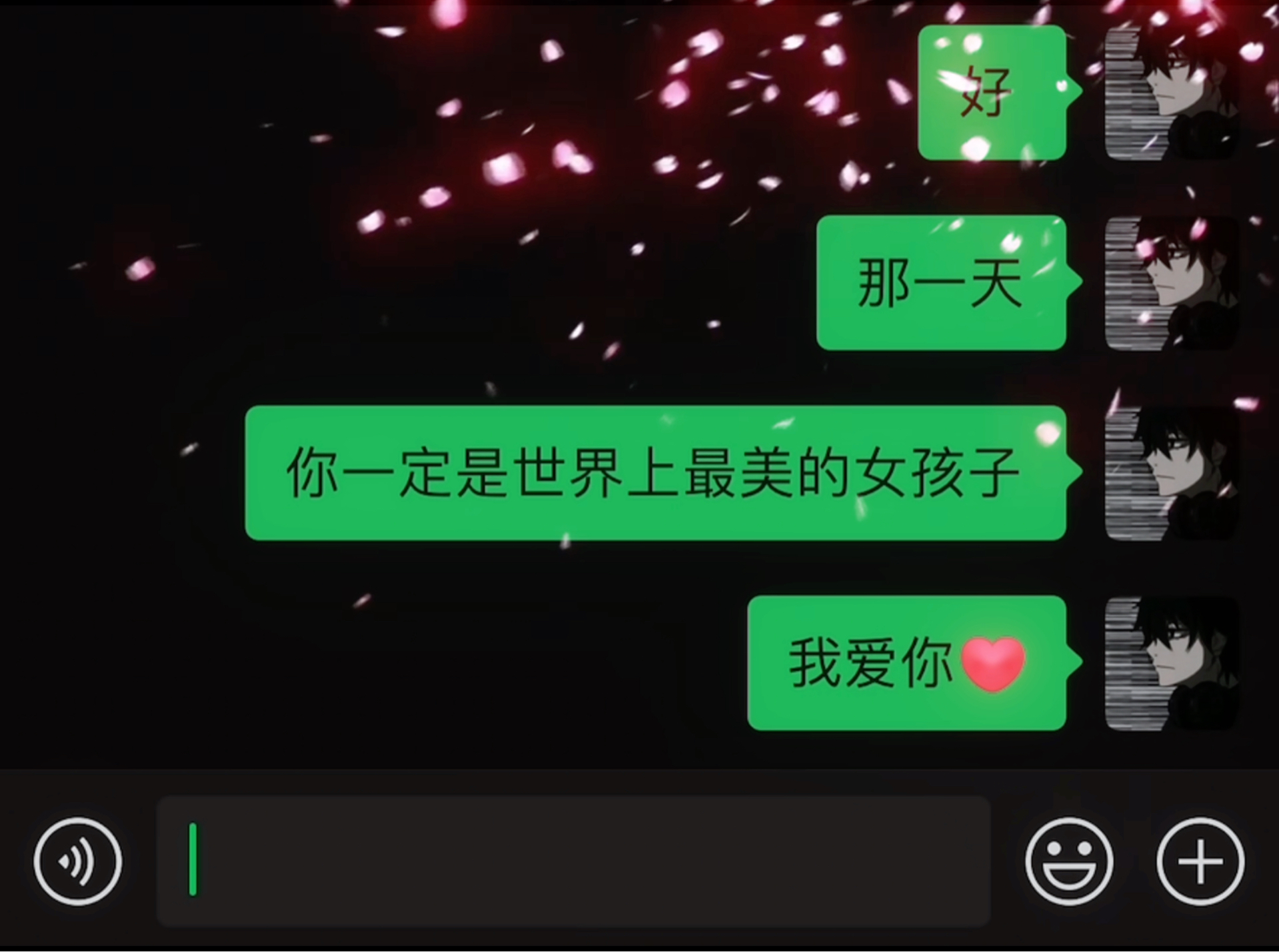1279x952 pixels.
Task: Open the plus attachments menu
Action: pyautogui.click(x=1200, y=861)
